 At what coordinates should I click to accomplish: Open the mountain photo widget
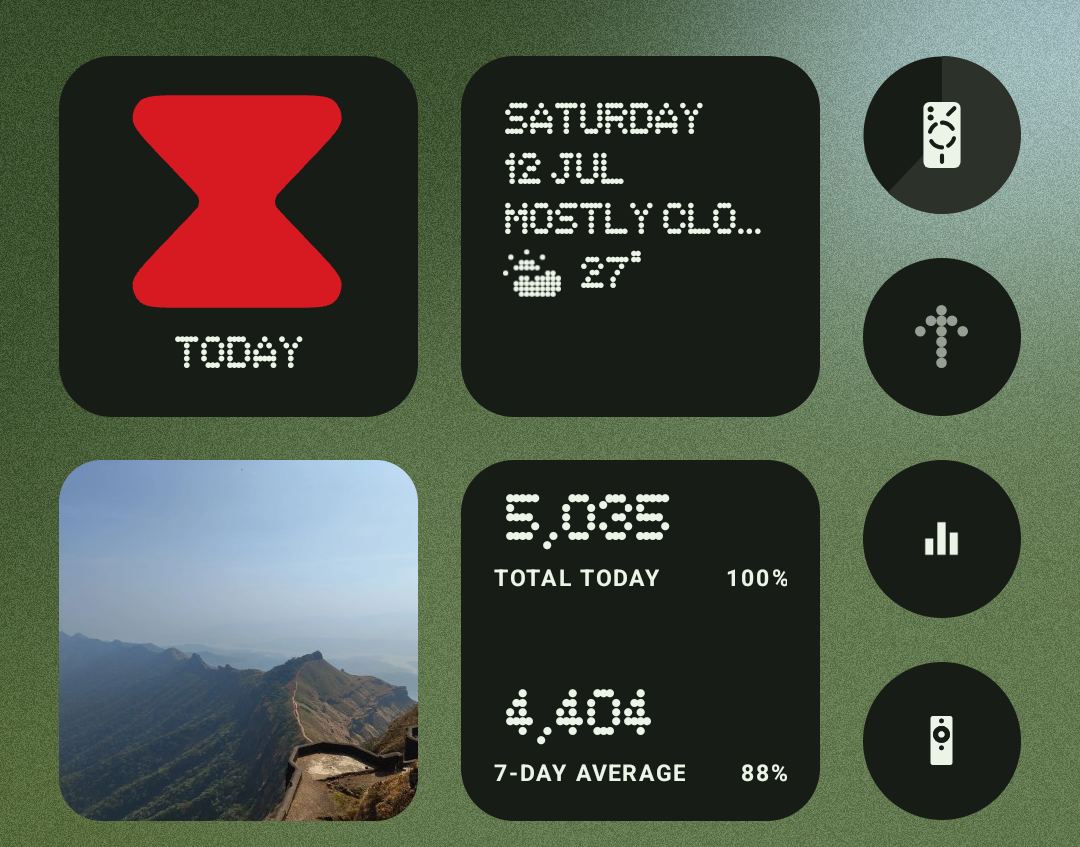(x=238, y=640)
